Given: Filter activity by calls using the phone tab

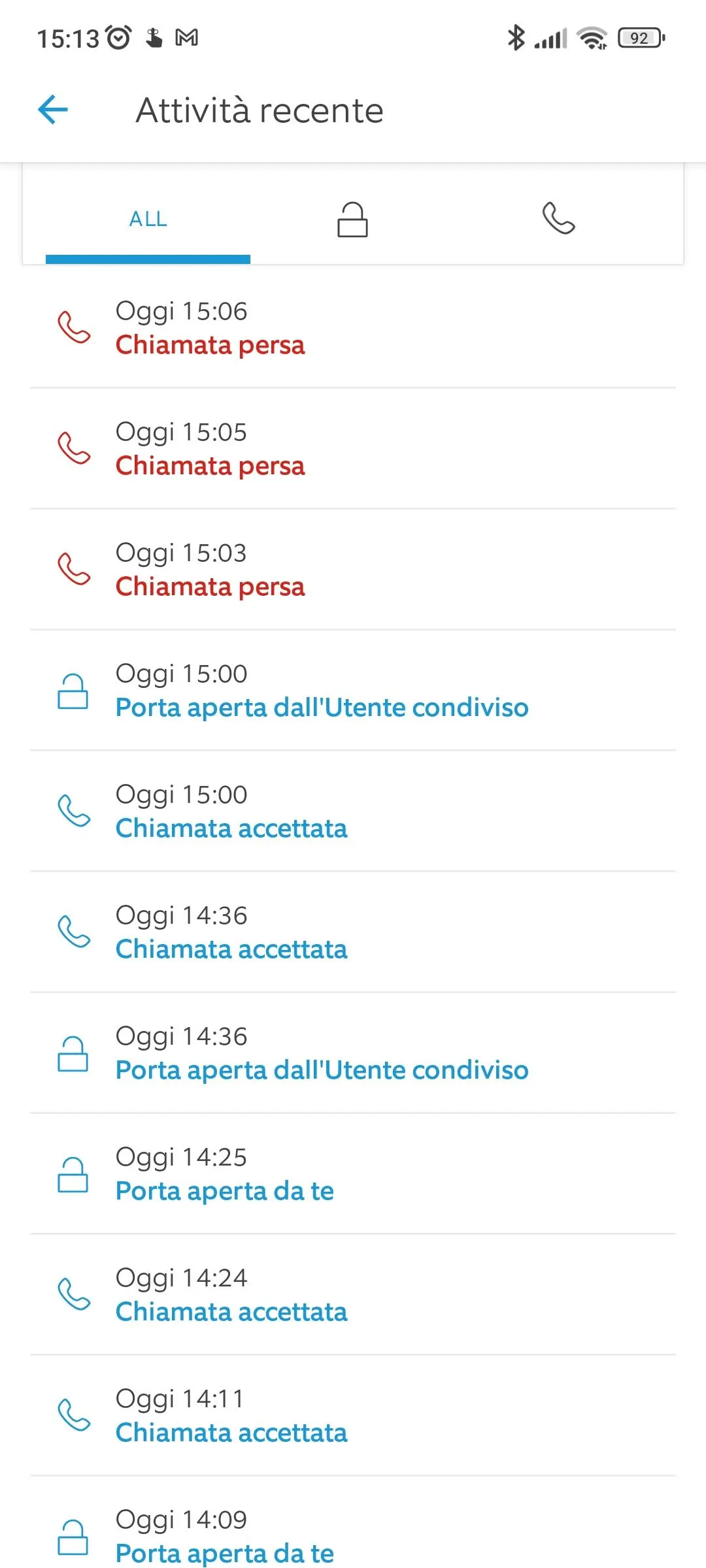Looking at the screenshot, I should (x=559, y=220).
